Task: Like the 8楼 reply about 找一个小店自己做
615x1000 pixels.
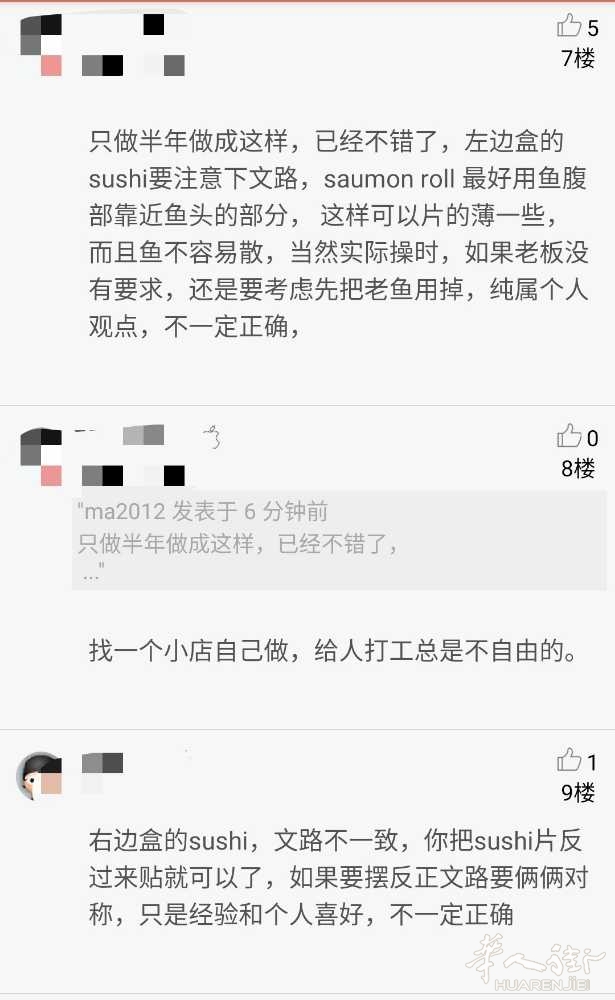Action: [x=568, y=436]
